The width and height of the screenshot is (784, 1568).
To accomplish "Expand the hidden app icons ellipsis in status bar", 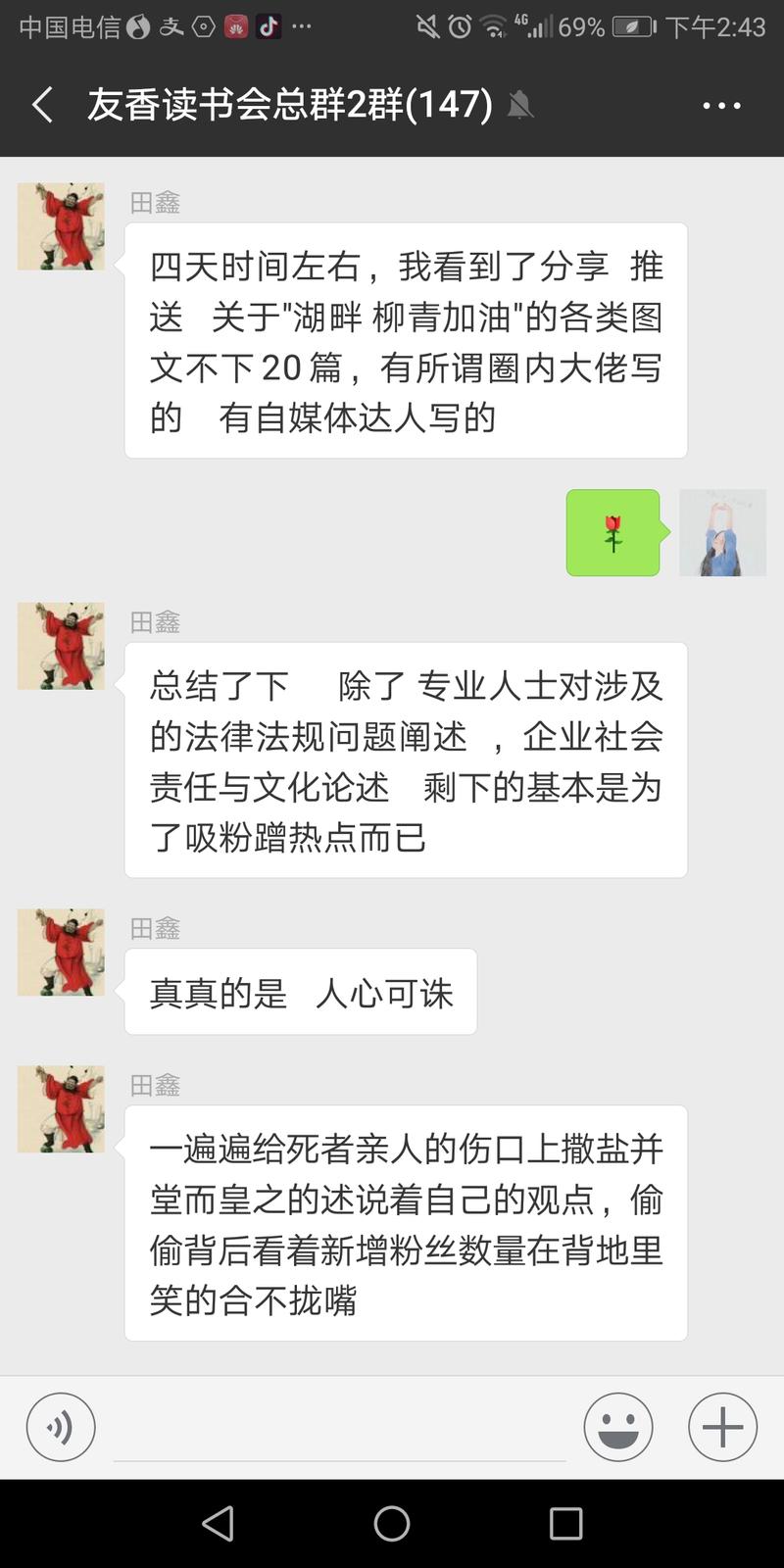I will click(x=300, y=26).
